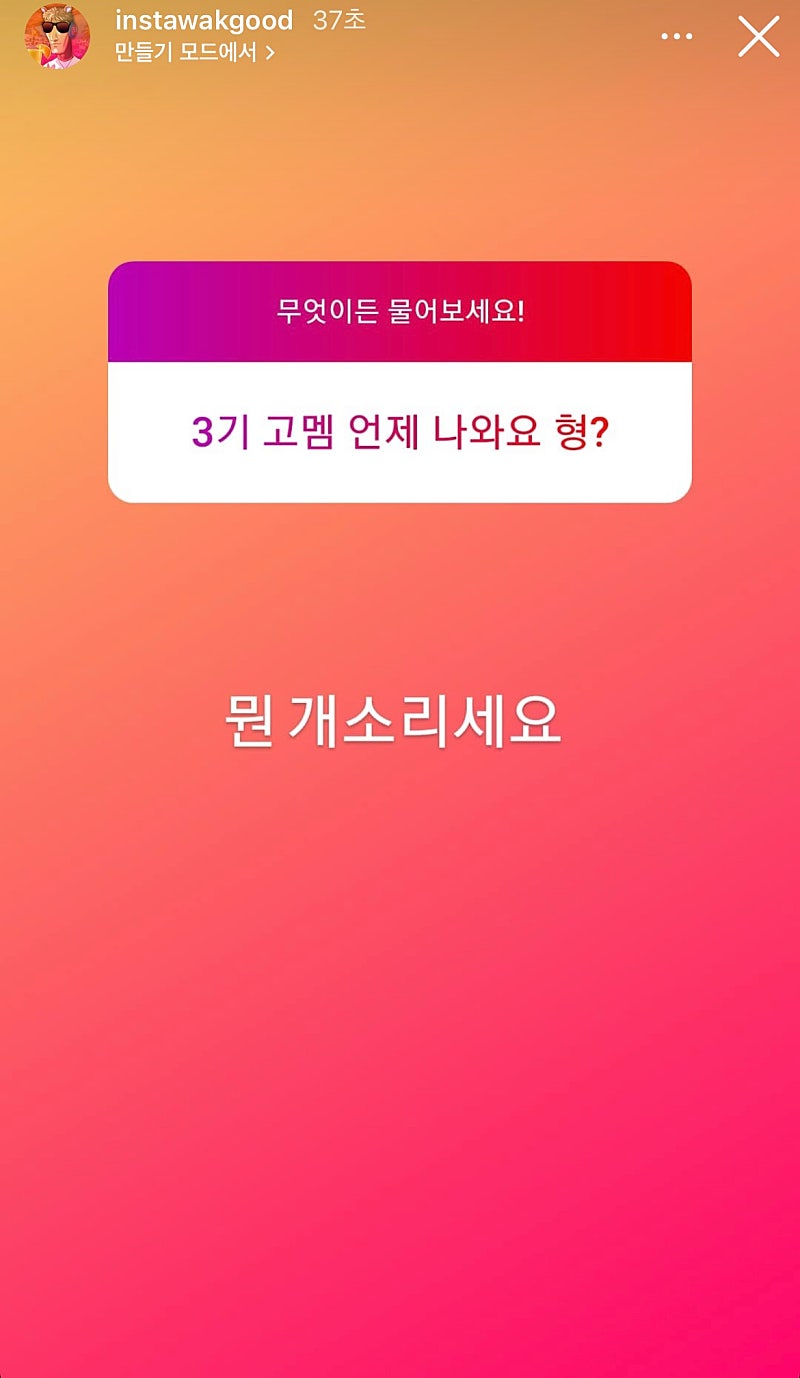Open the three-dot options menu
The image size is (800, 1378).
[x=677, y=37]
